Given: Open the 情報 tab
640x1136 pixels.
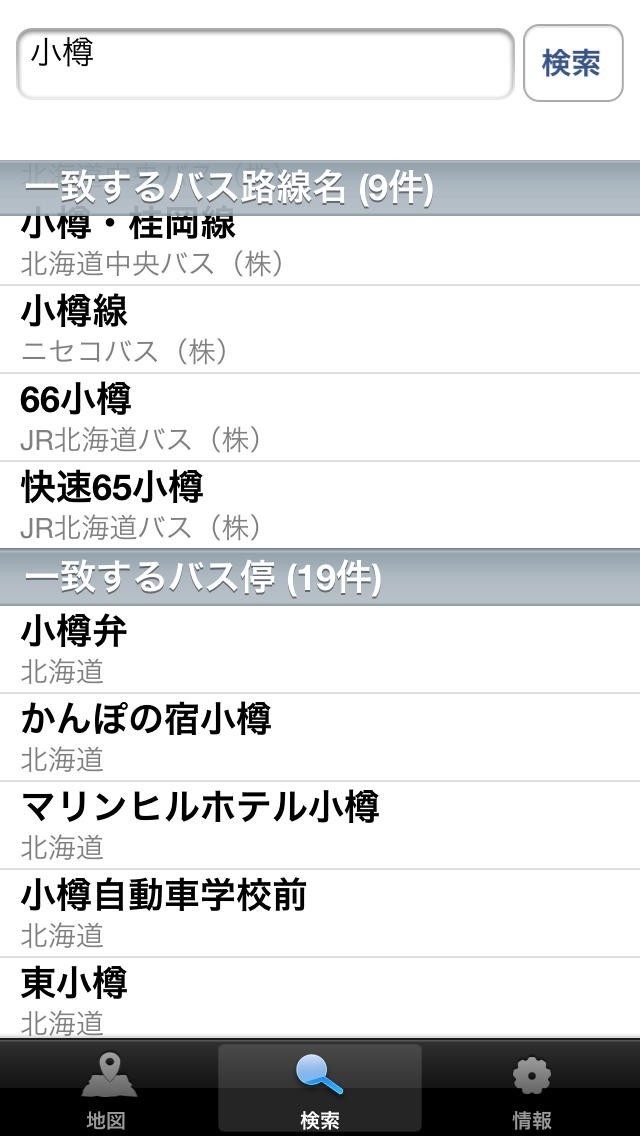Looking at the screenshot, I should [x=533, y=1089].
